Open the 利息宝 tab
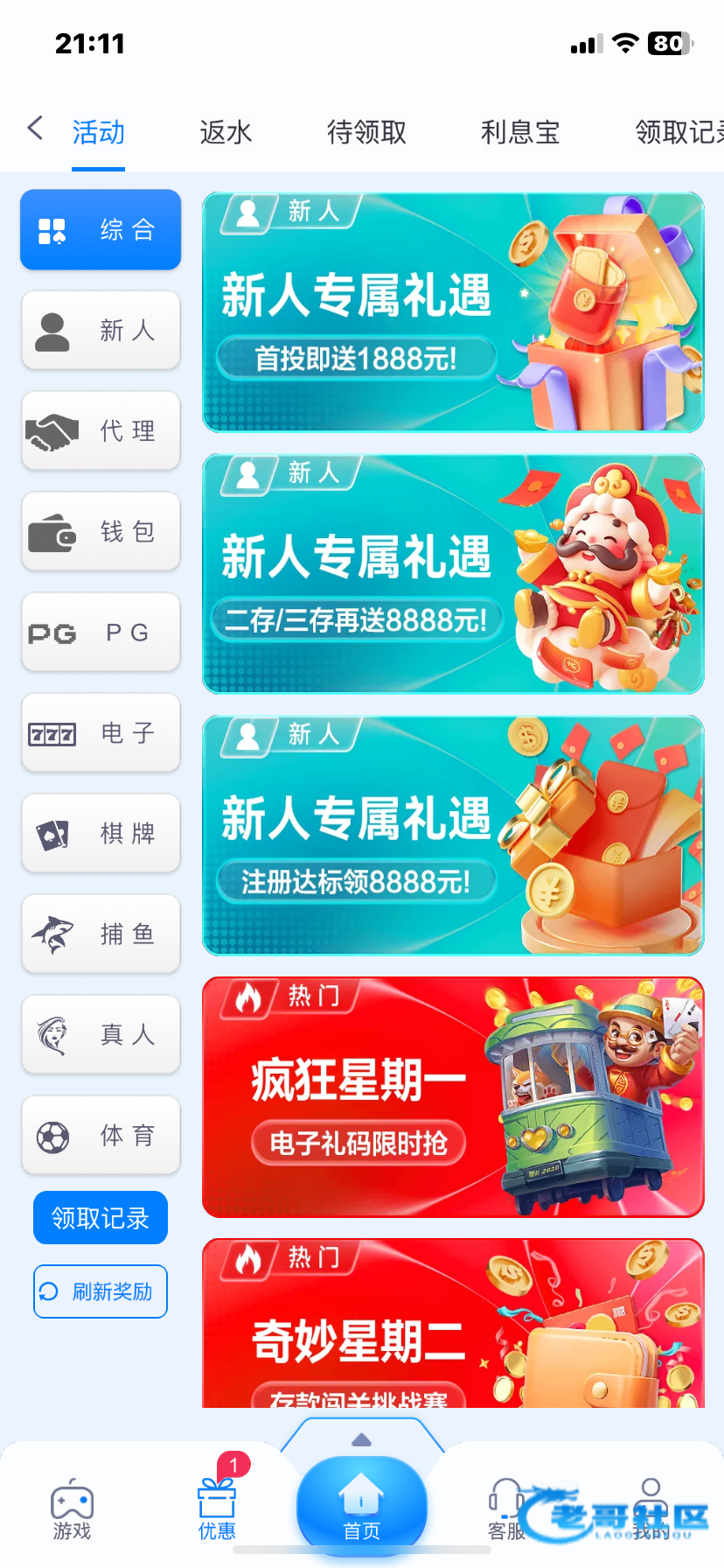This screenshot has height=1568, width=724. (x=520, y=132)
